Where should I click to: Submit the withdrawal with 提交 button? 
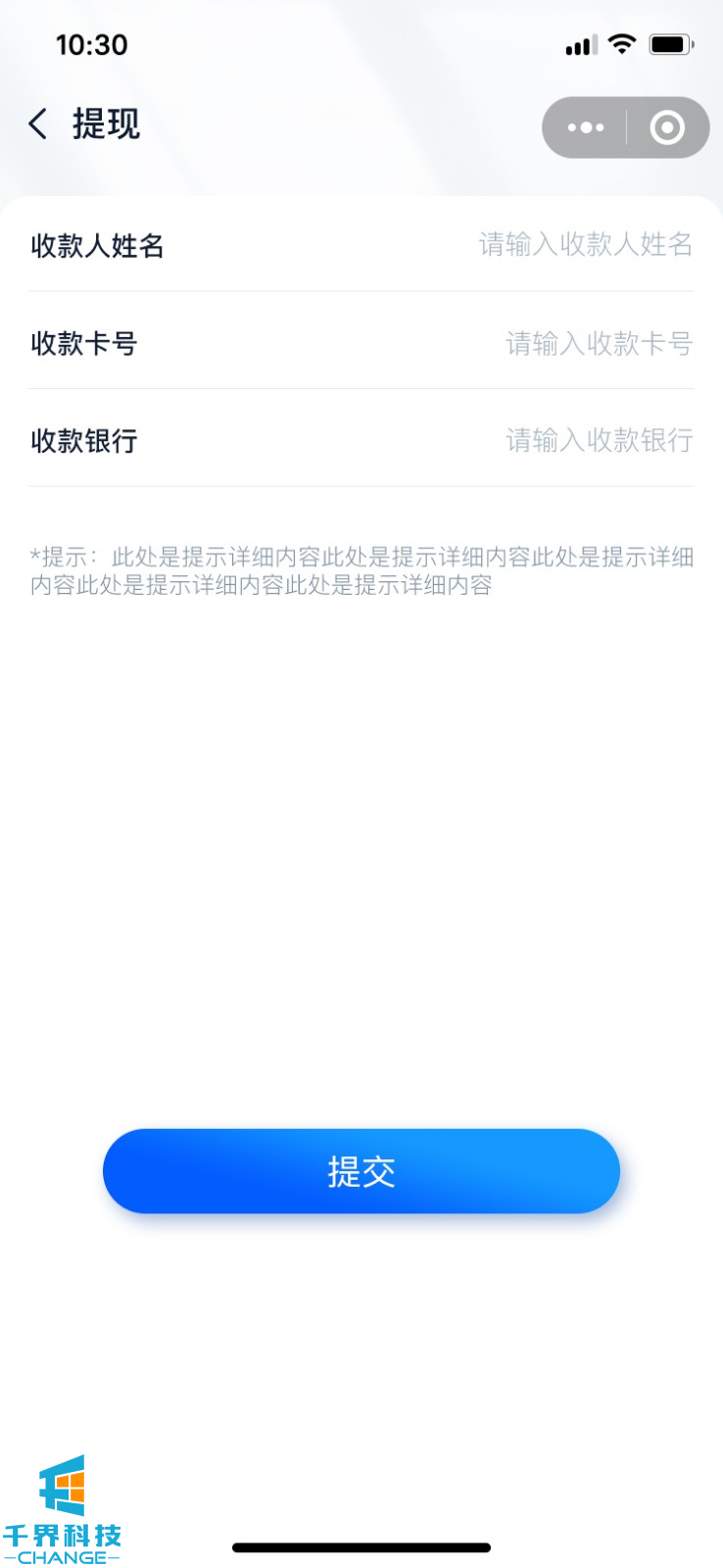[361, 1171]
